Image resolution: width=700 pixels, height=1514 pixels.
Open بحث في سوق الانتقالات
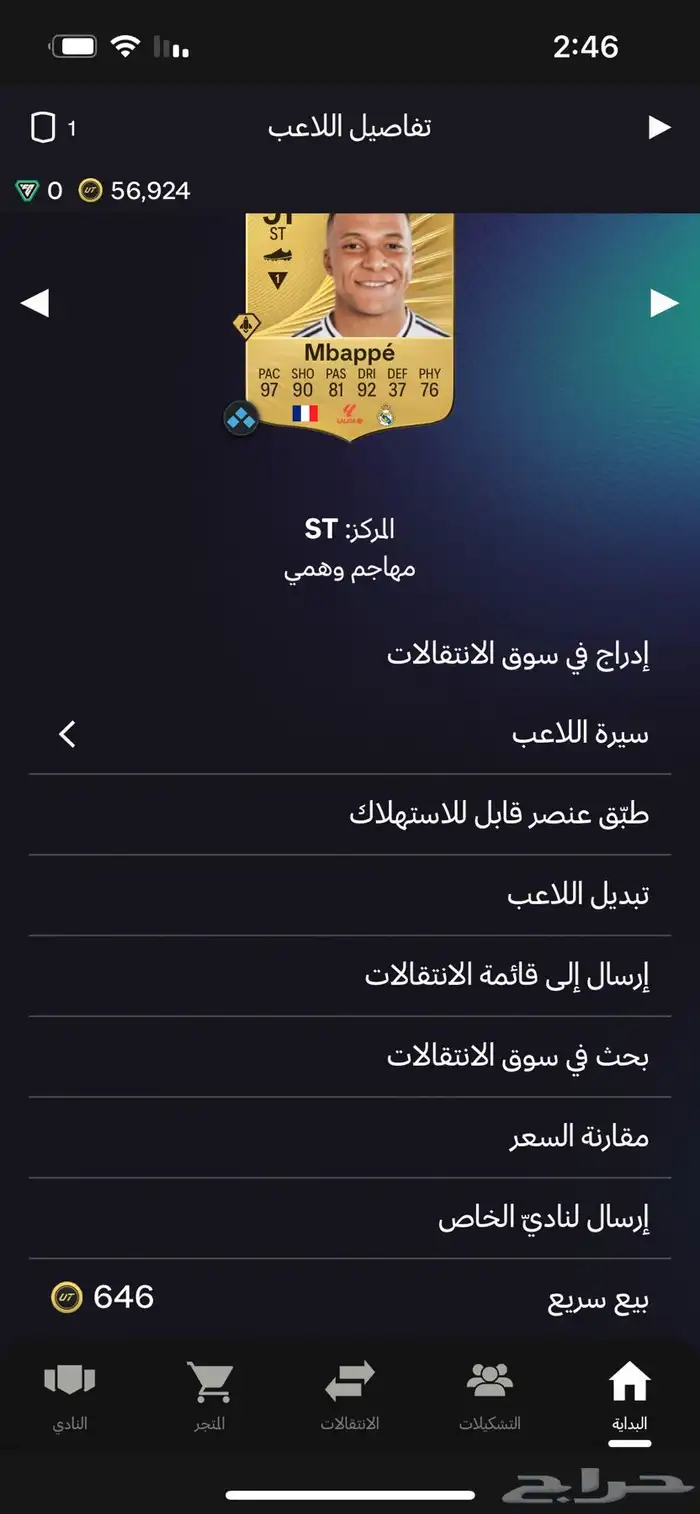click(350, 1056)
